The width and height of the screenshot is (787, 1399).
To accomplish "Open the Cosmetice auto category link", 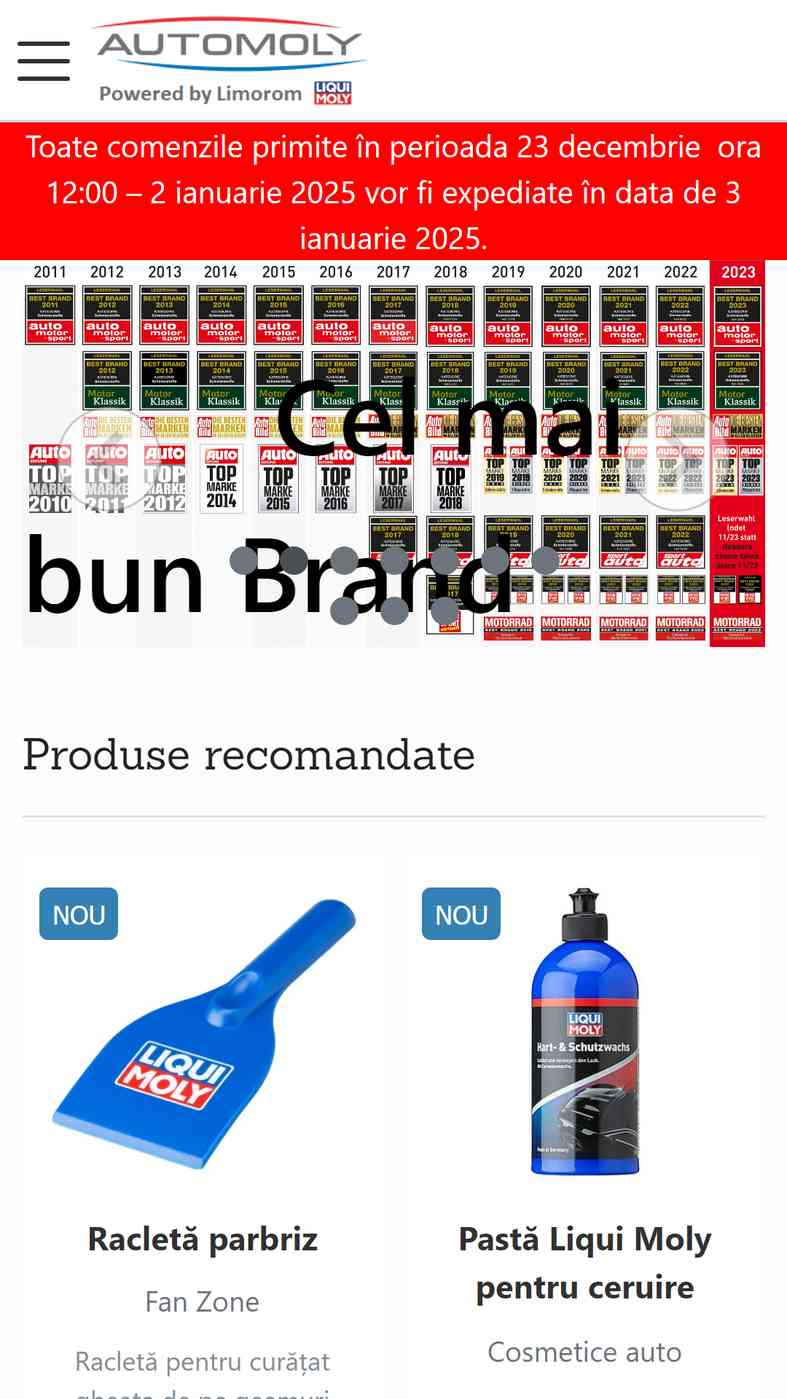I will pos(584,1351).
